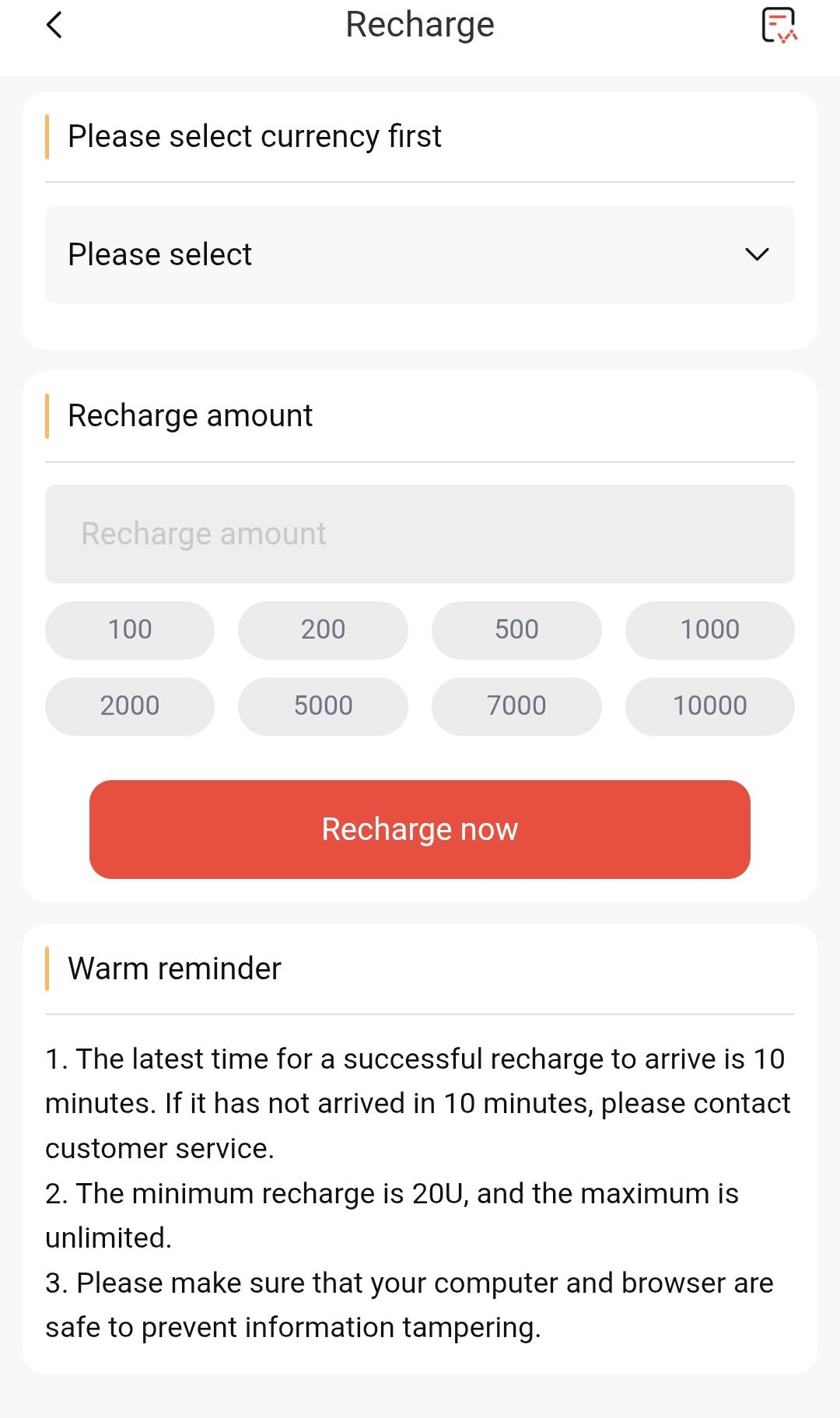Select the 200 preset amount

324,629
